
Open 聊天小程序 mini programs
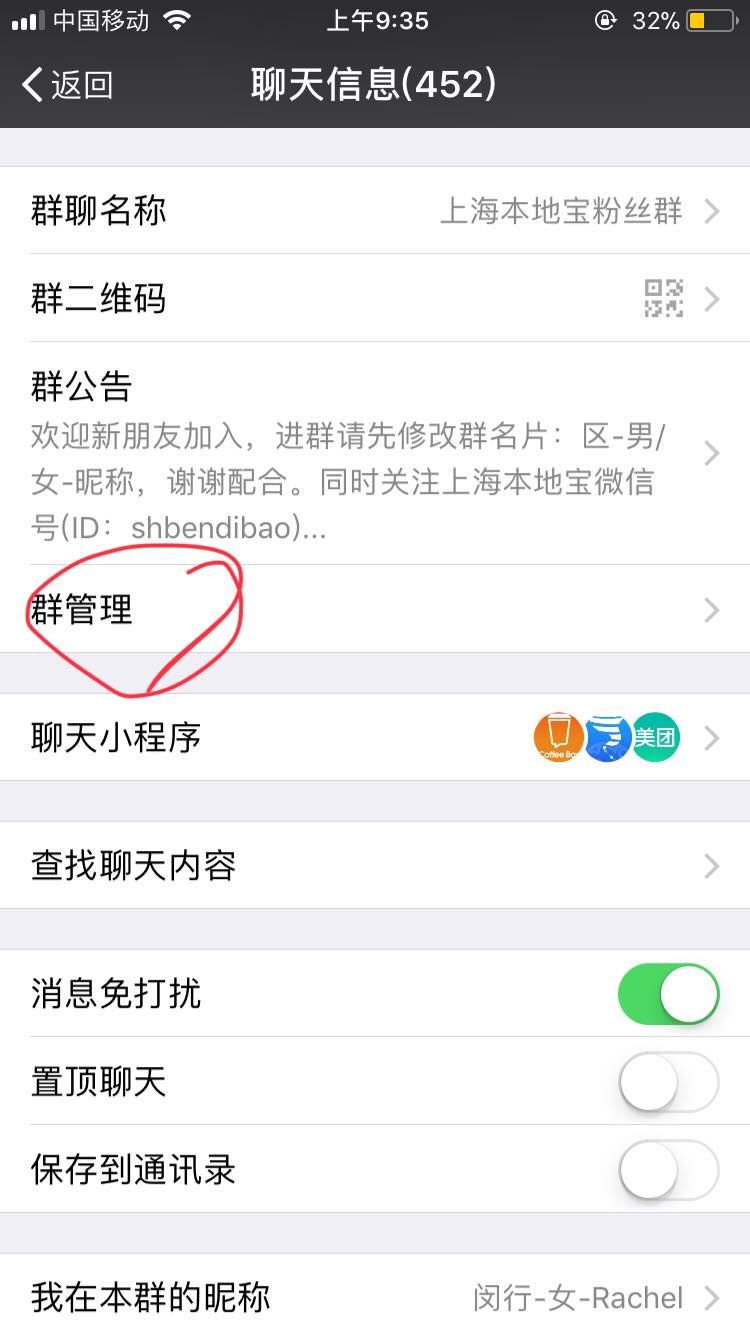coord(375,738)
